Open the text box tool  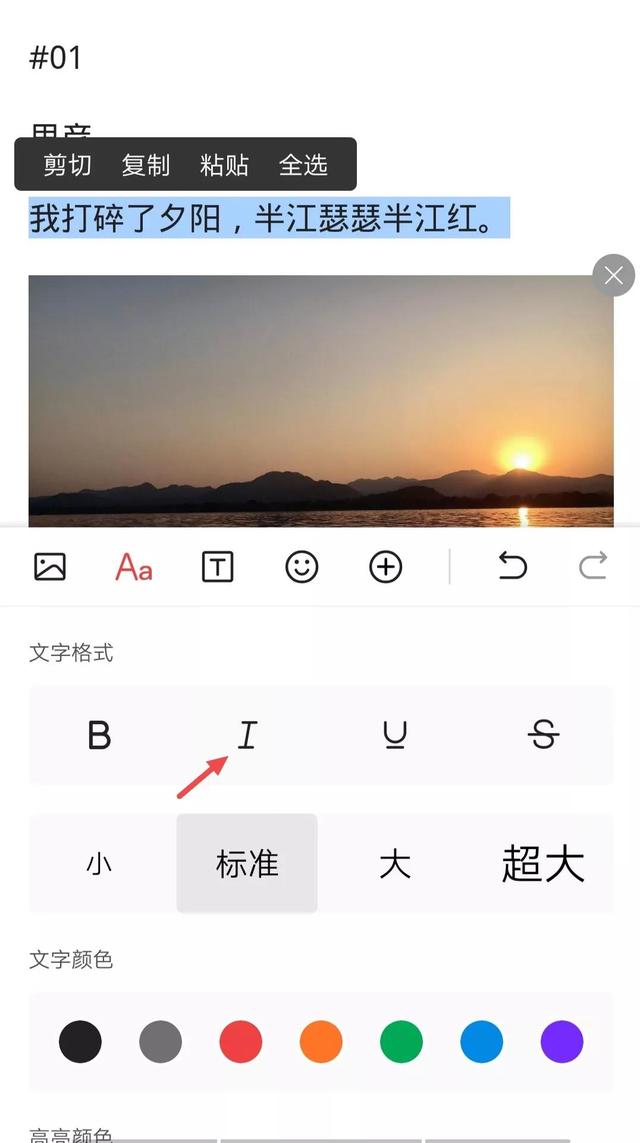click(217, 567)
